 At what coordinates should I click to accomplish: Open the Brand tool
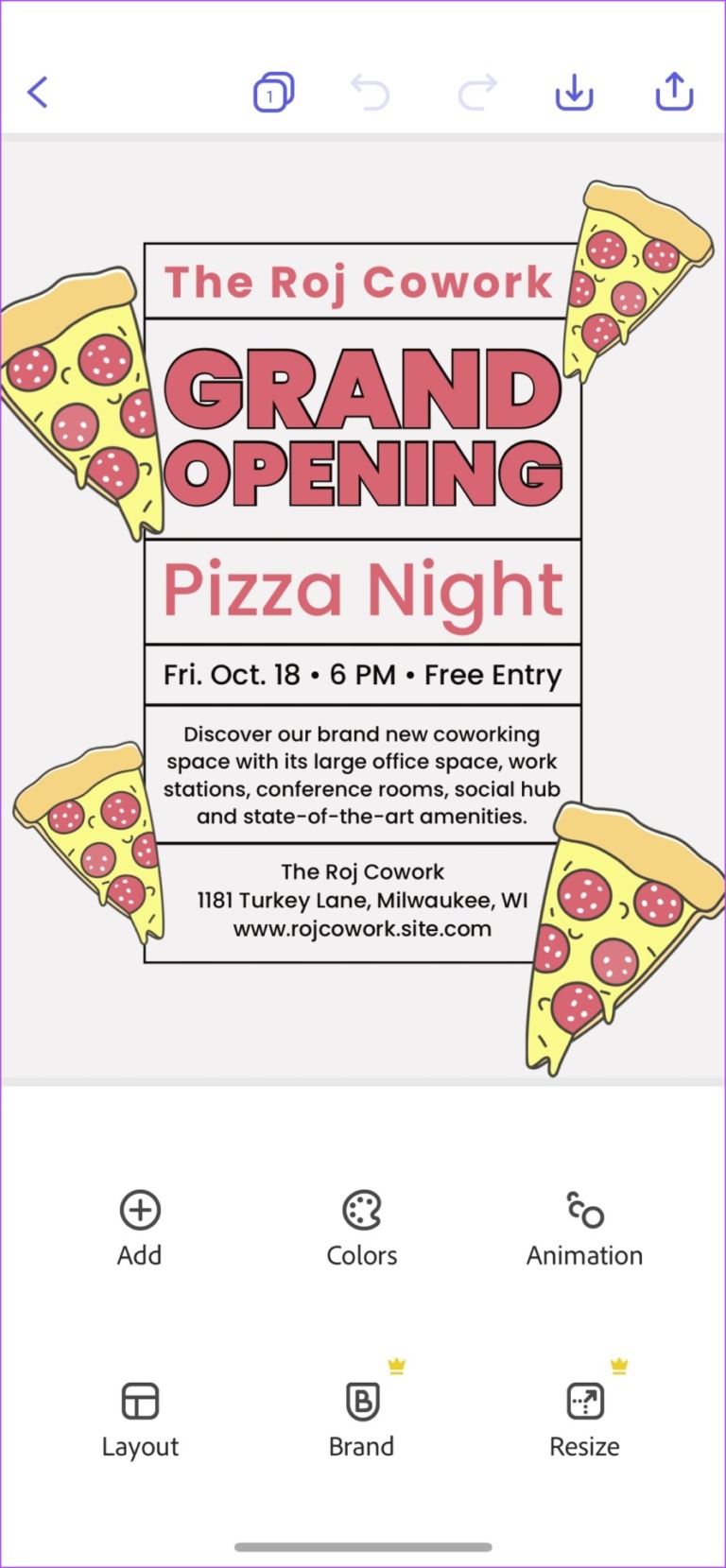[362, 1420]
